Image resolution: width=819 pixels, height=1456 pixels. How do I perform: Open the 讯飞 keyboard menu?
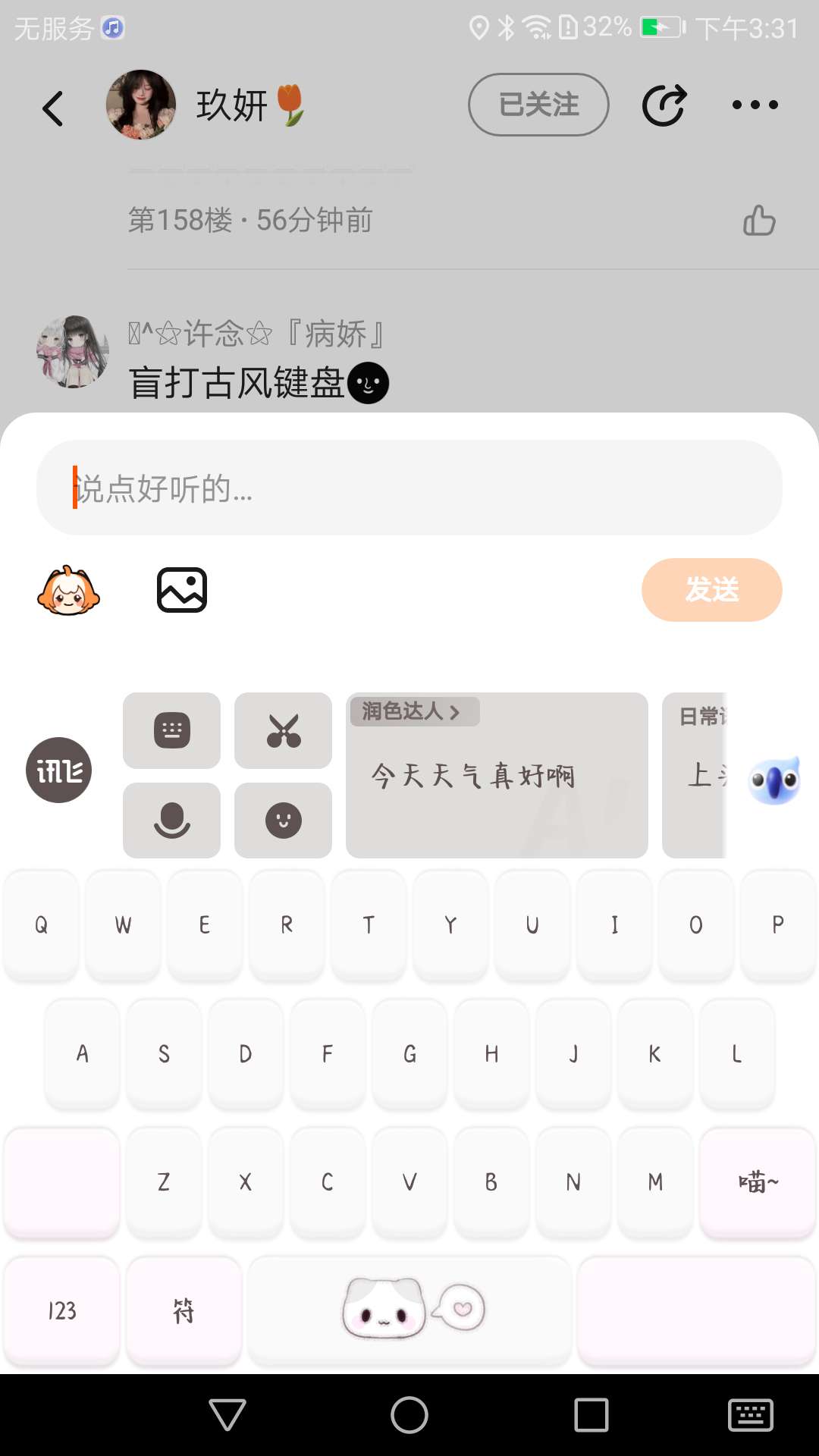tap(59, 770)
